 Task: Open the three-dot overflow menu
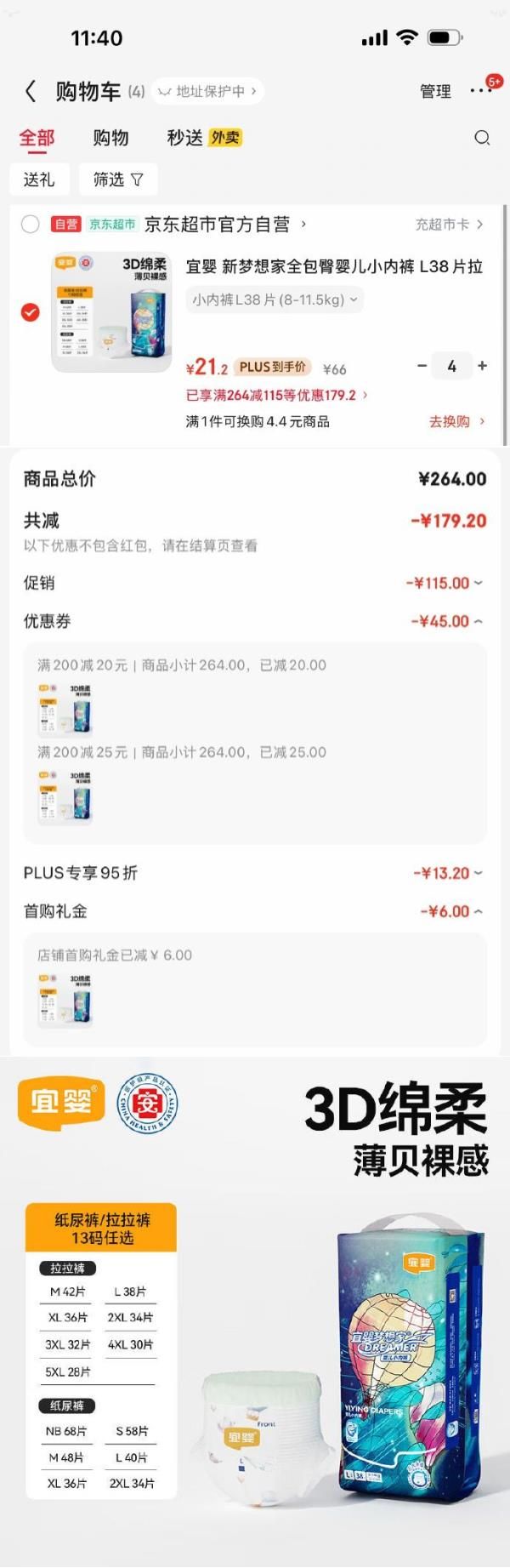480,90
